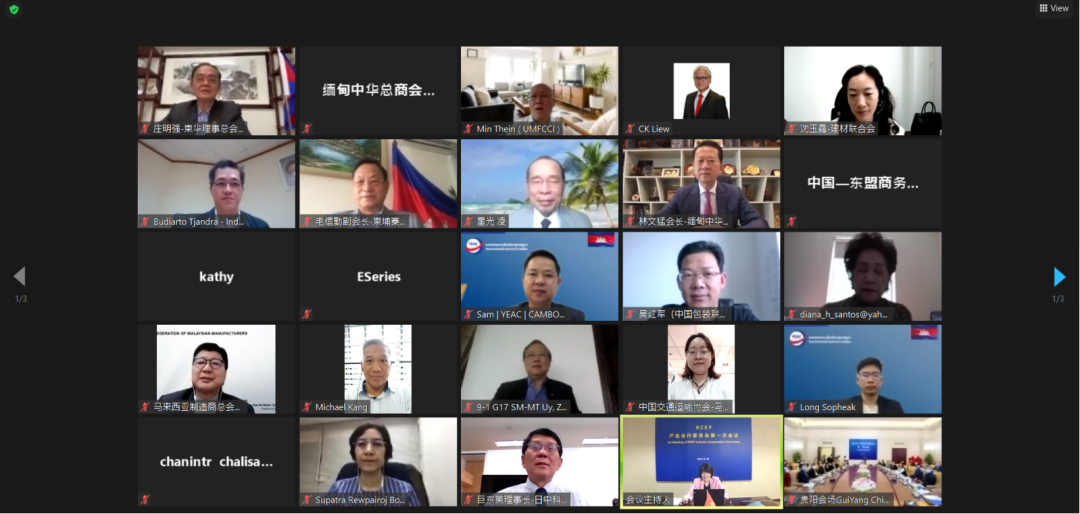Select chanintr chalisa participant tile
The height and width of the screenshot is (514, 1080).
click(216, 461)
